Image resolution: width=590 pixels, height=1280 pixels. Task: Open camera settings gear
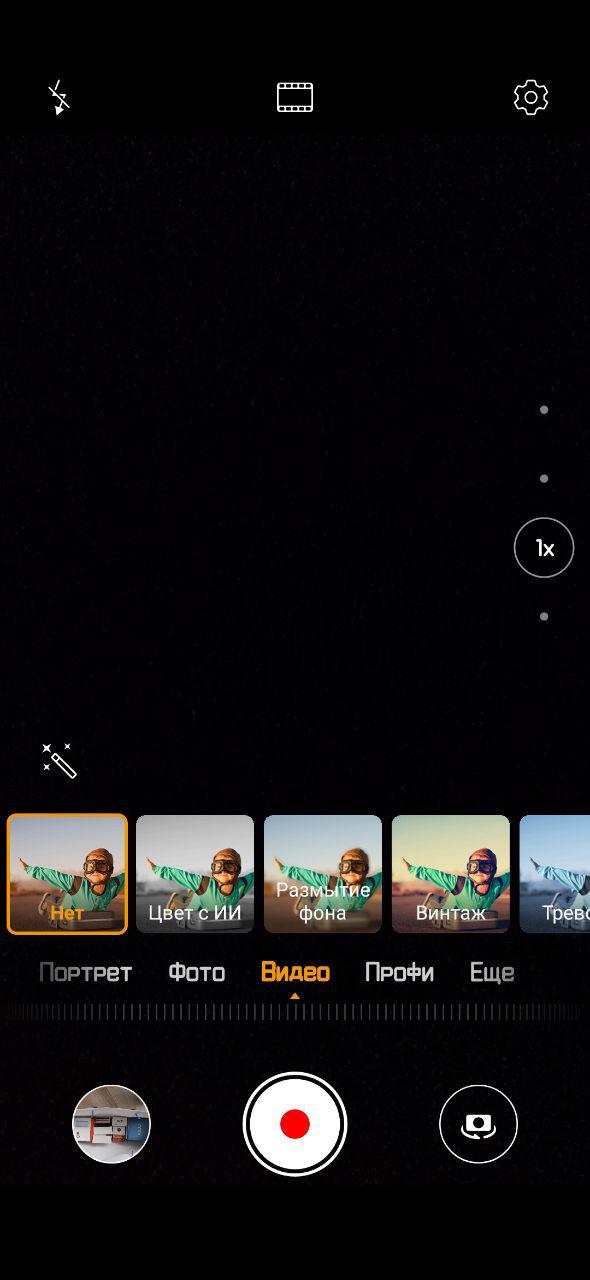[531, 97]
